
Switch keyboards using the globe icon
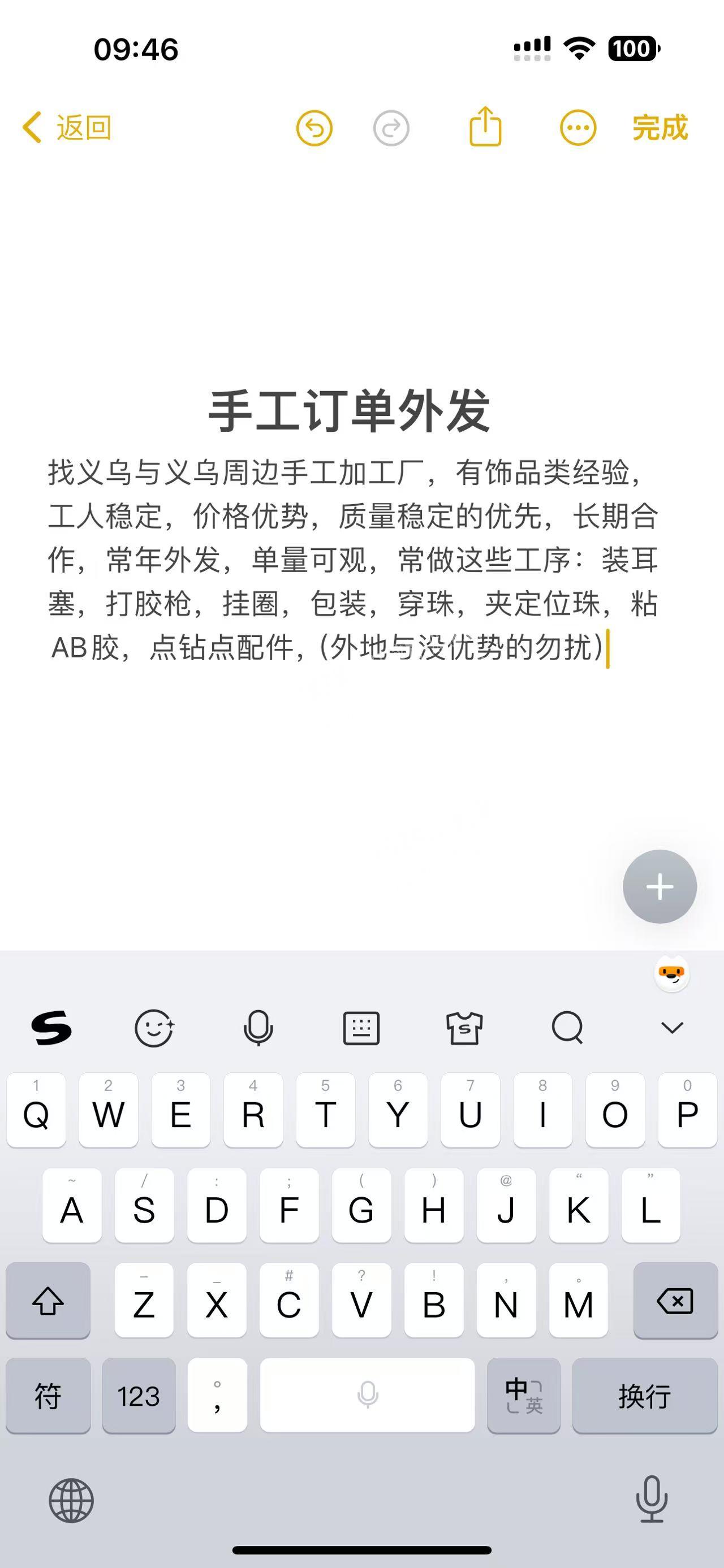(71, 1500)
